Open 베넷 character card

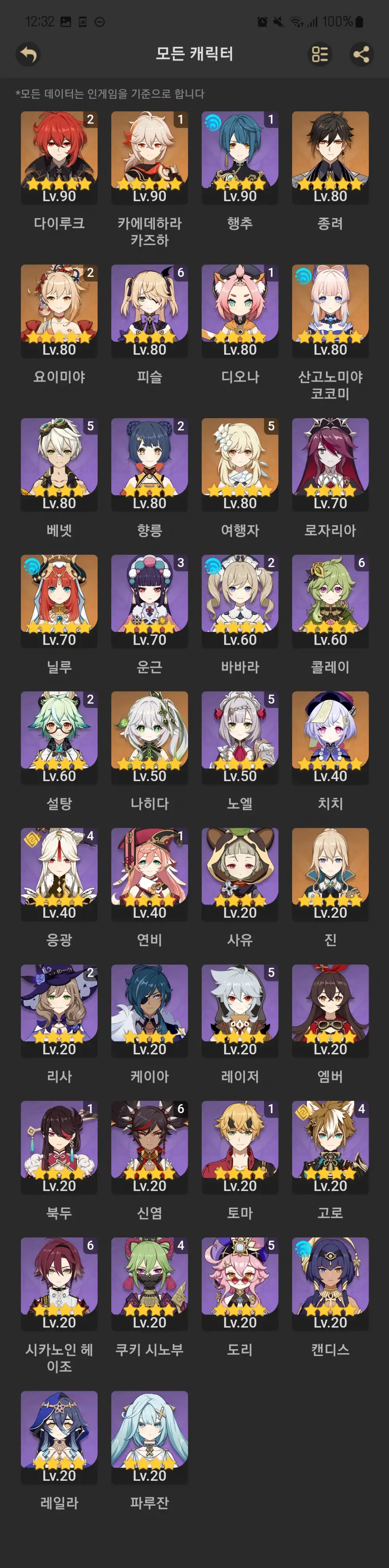(59, 464)
